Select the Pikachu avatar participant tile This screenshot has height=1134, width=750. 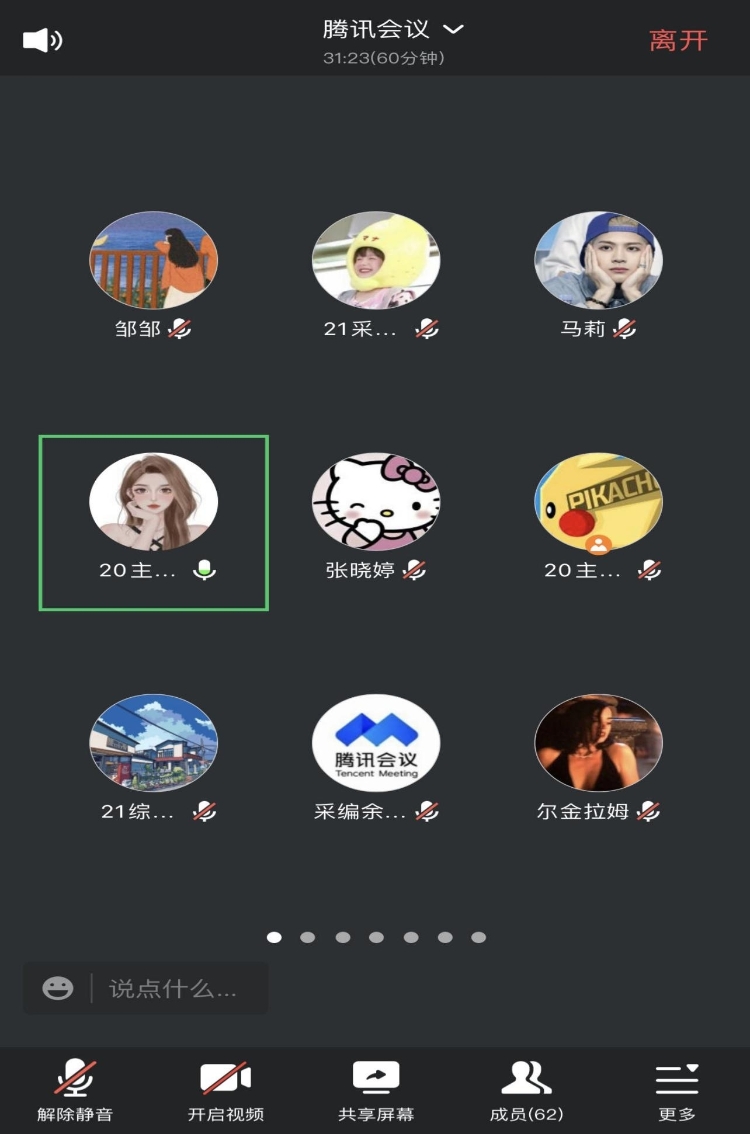598,502
